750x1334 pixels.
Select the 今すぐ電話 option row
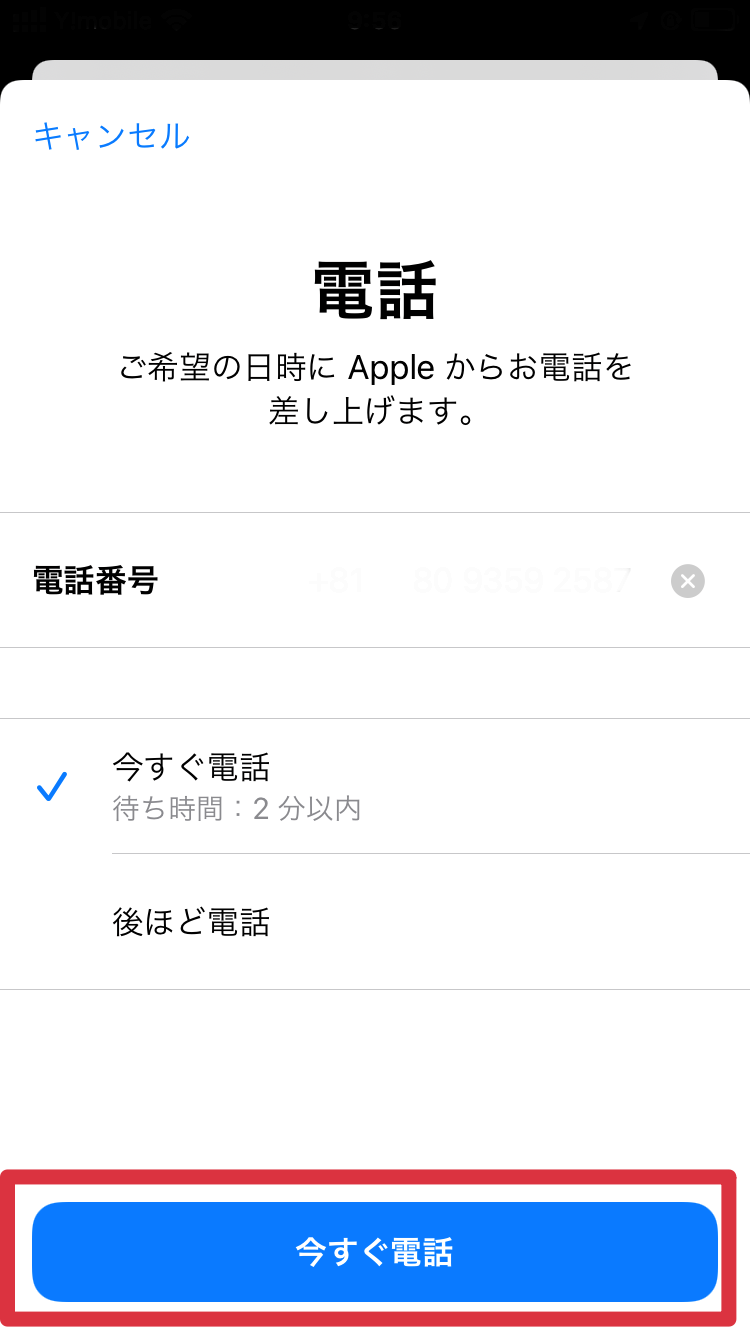[375, 786]
